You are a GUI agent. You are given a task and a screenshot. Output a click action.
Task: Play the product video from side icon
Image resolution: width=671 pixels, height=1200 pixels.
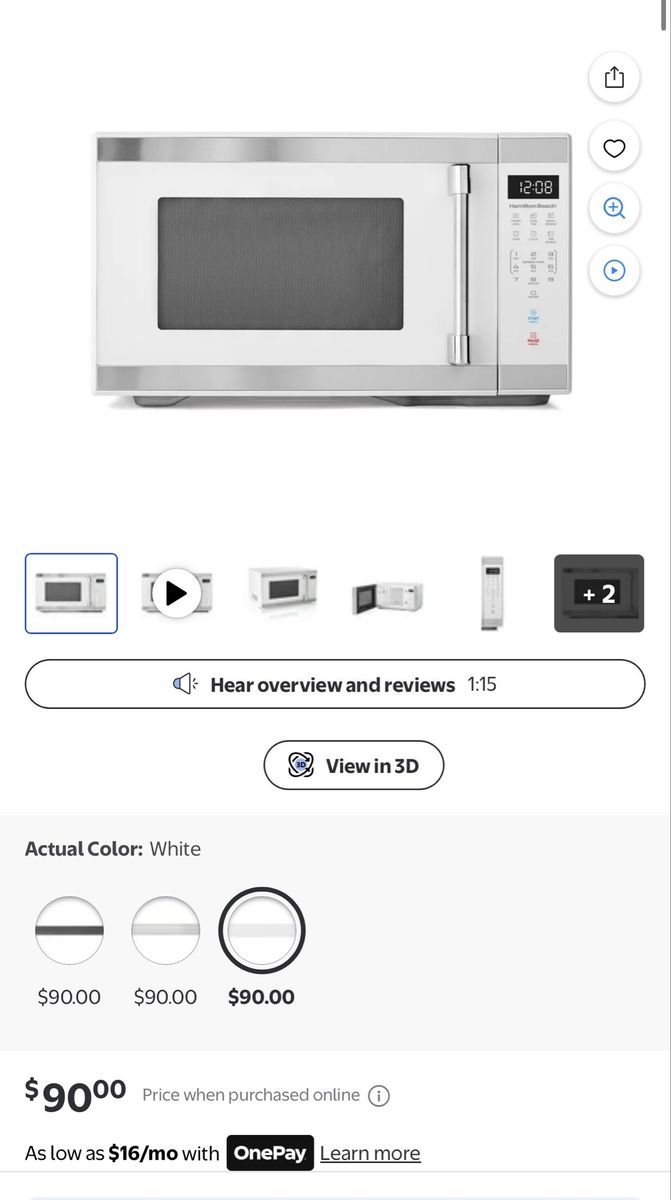[x=614, y=270]
